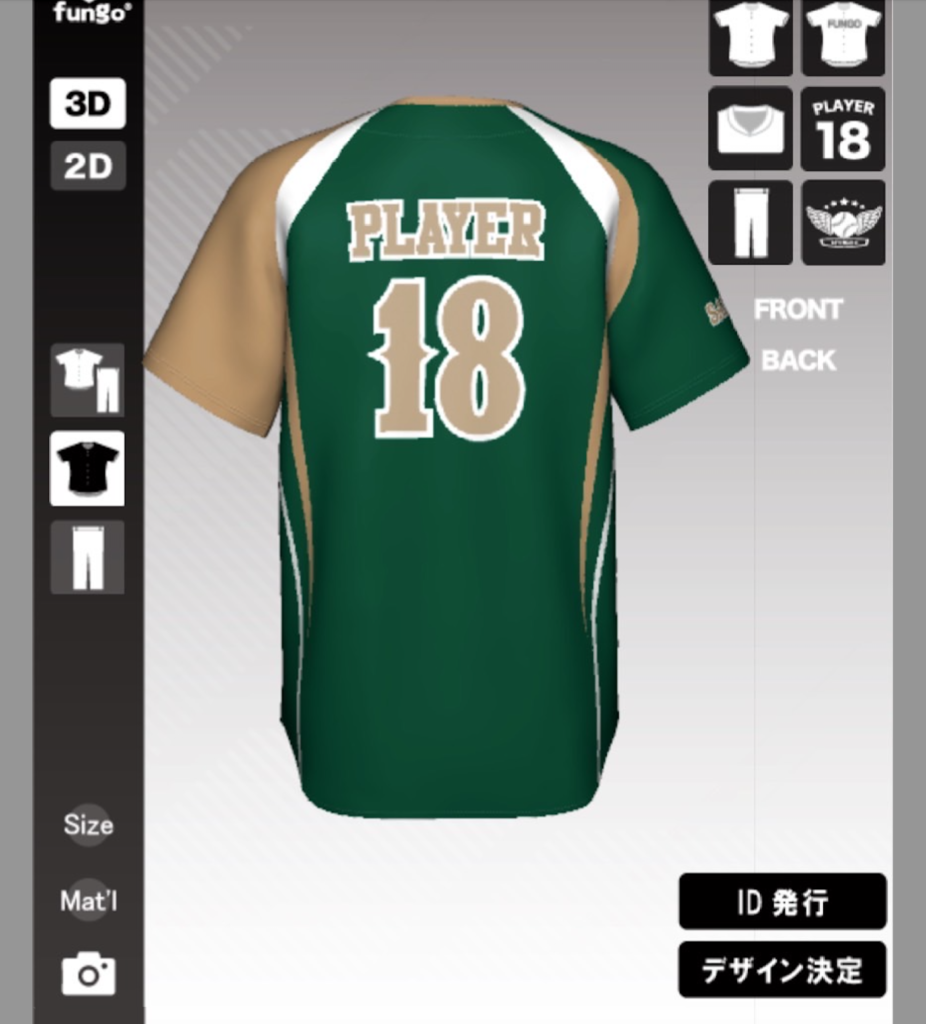The height and width of the screenshot is (1024, 926).
Task: Open the Size options
Action: click(x=88, y=825)
